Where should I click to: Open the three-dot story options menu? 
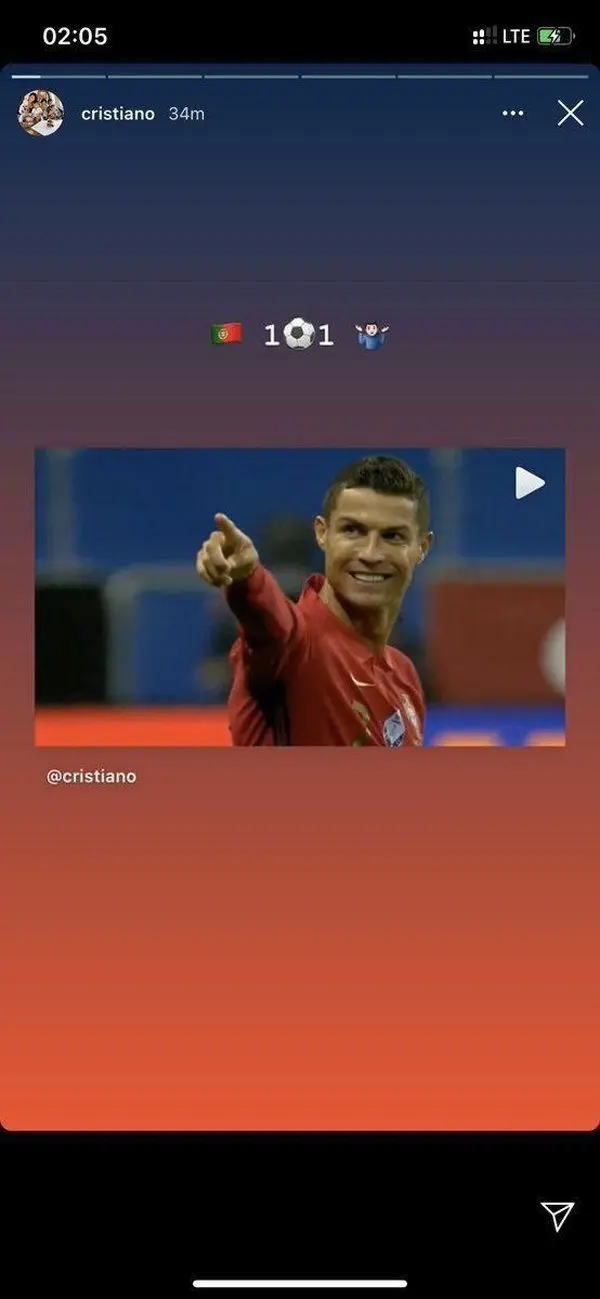pos(513,113)
